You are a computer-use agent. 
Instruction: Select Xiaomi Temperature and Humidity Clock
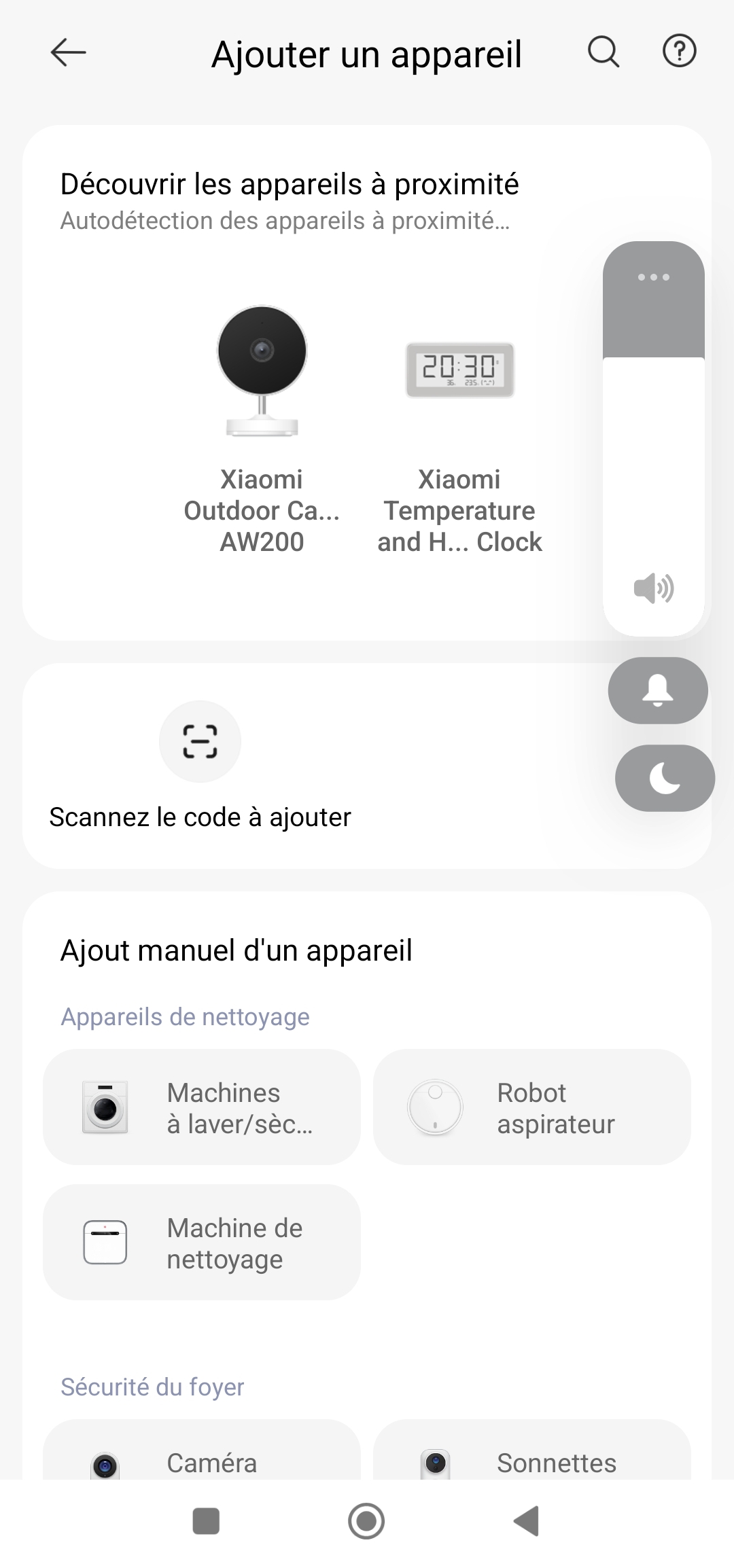[x=459, y=429]
